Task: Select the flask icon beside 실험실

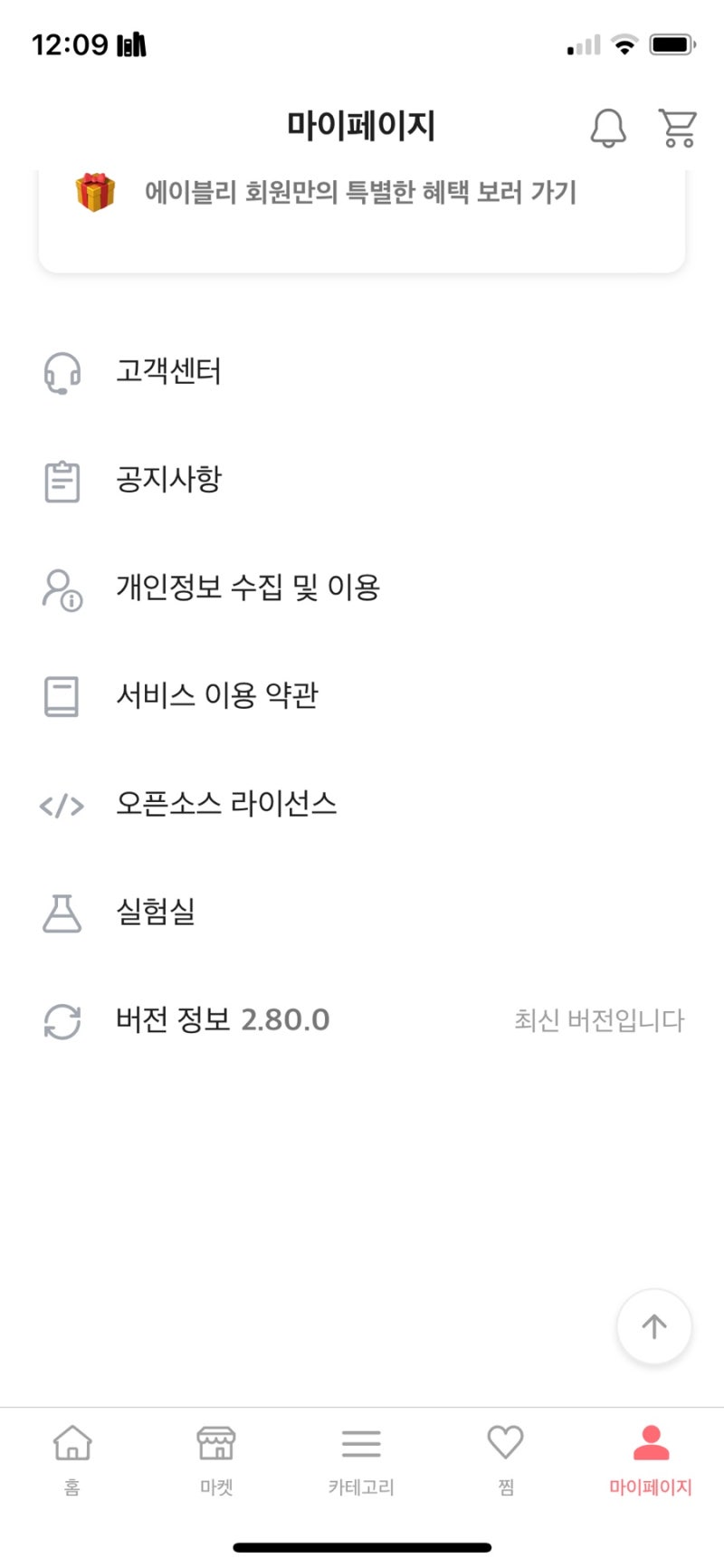Action: click(60, 913)
